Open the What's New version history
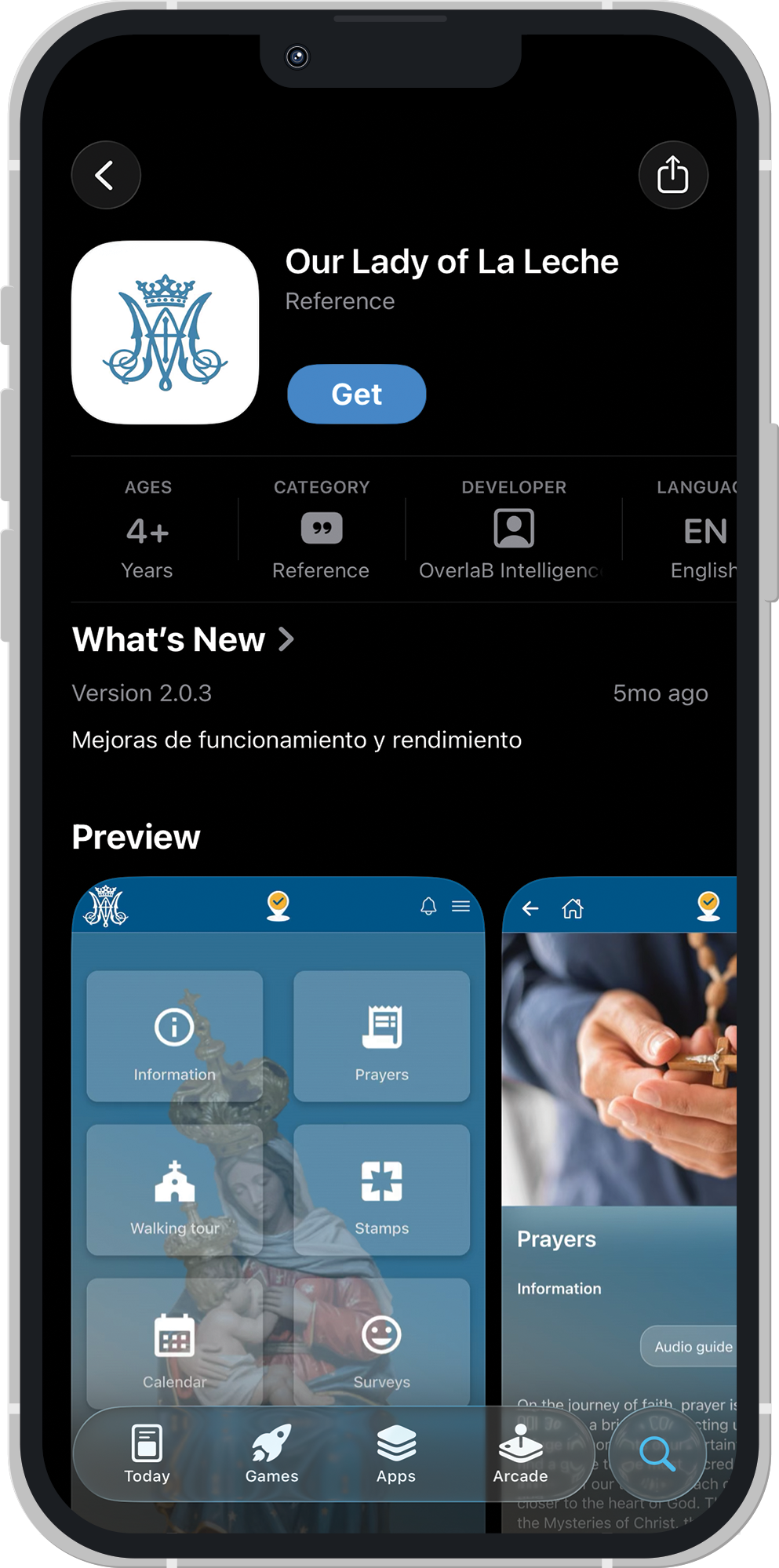This screenshot has width=779, height=1568. pos(183,639)
